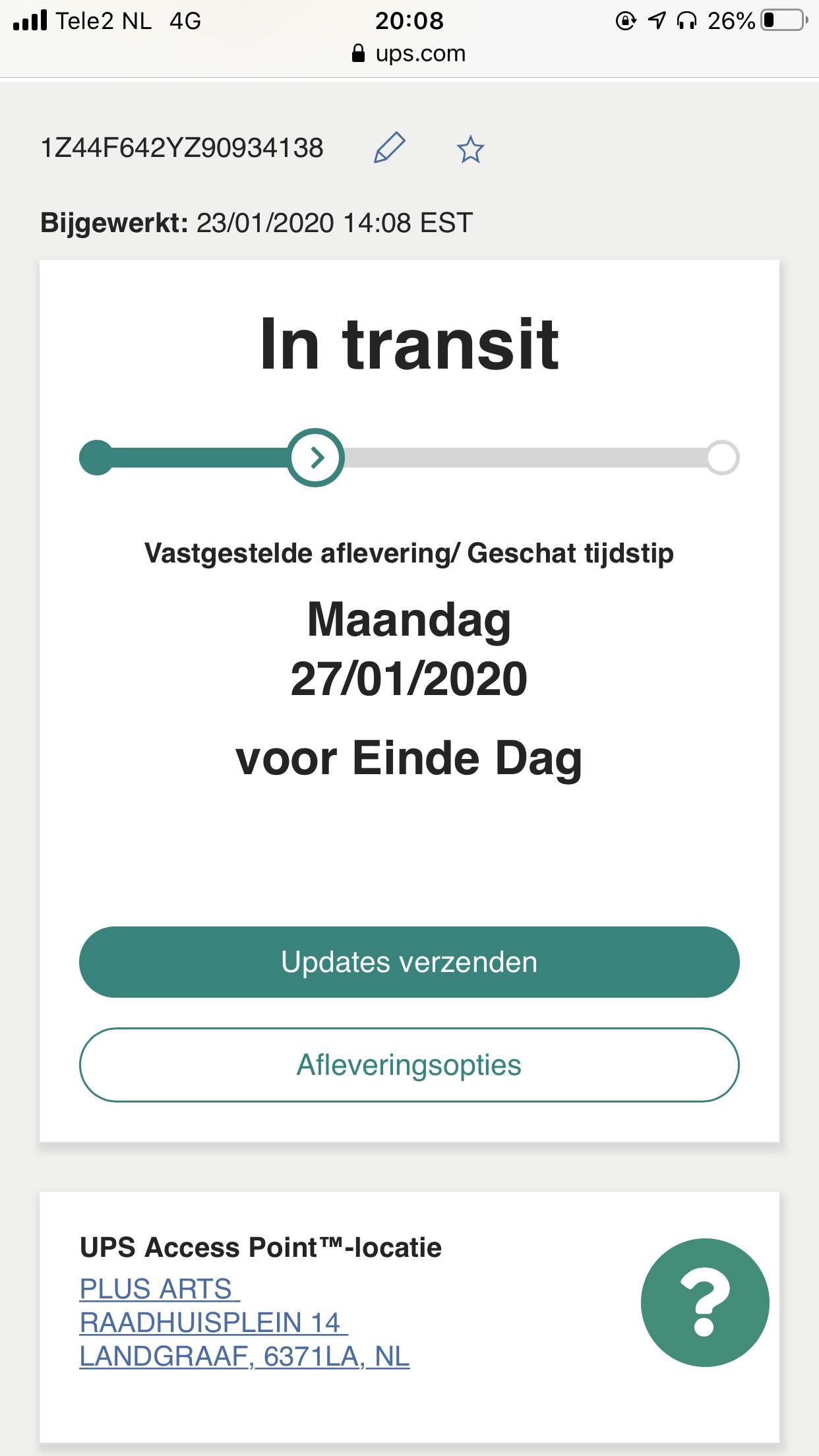Mark the shipment as favorite with the star
The width and height of the screenshot is (819, 1456).
tap(470, 149)
